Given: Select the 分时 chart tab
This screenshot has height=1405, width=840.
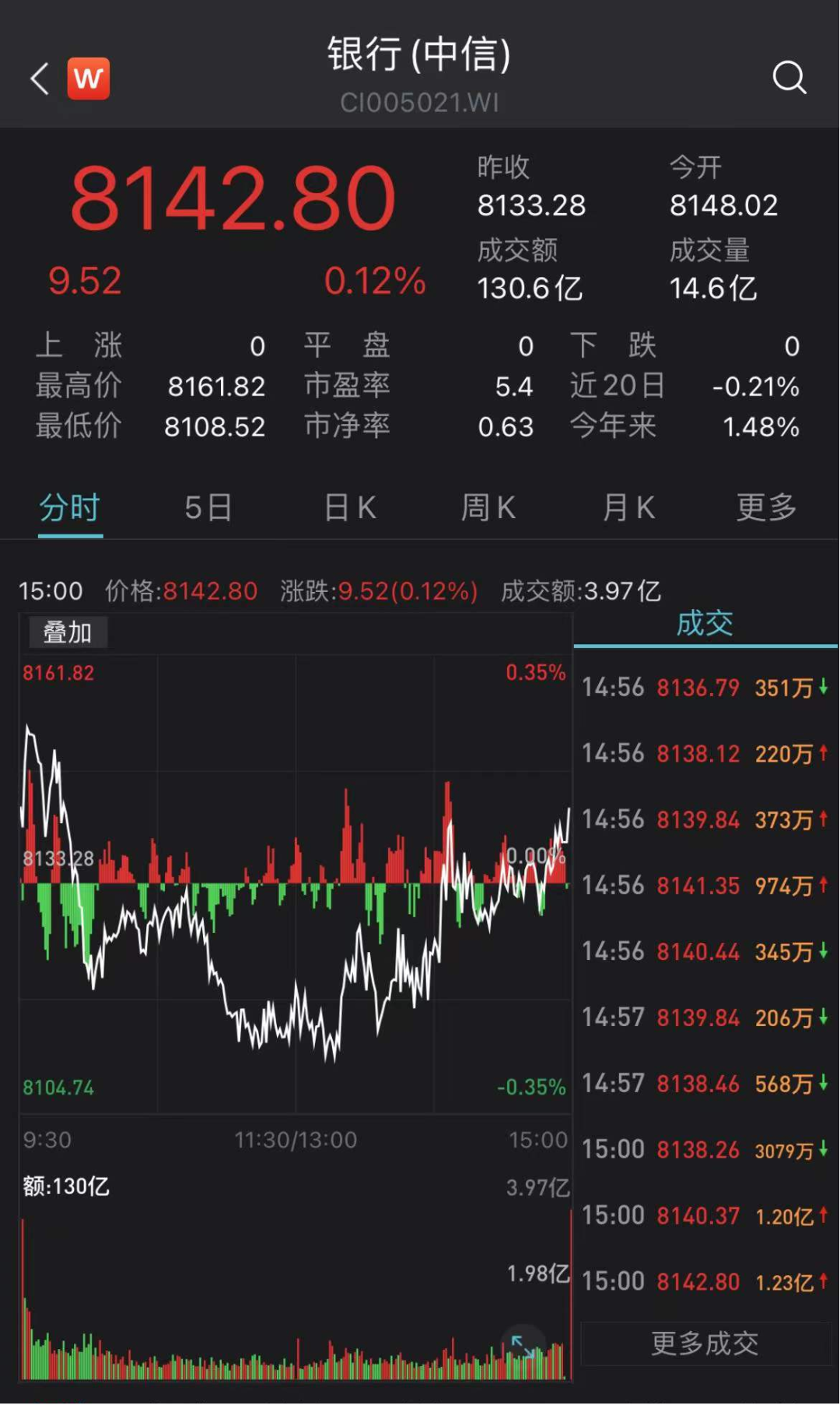Looking at the screenshot, I should point(70,508).
